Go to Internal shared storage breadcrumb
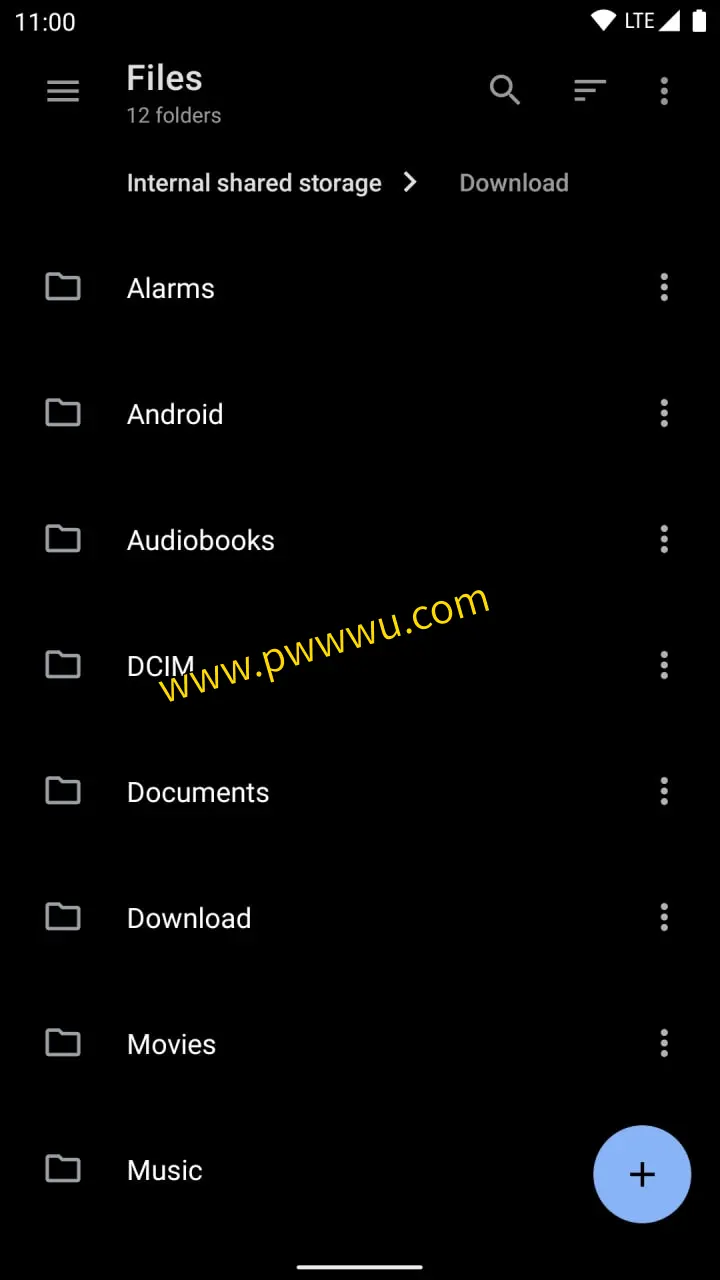This screenshot has width=720, height=1280. (x=254, y=183)
